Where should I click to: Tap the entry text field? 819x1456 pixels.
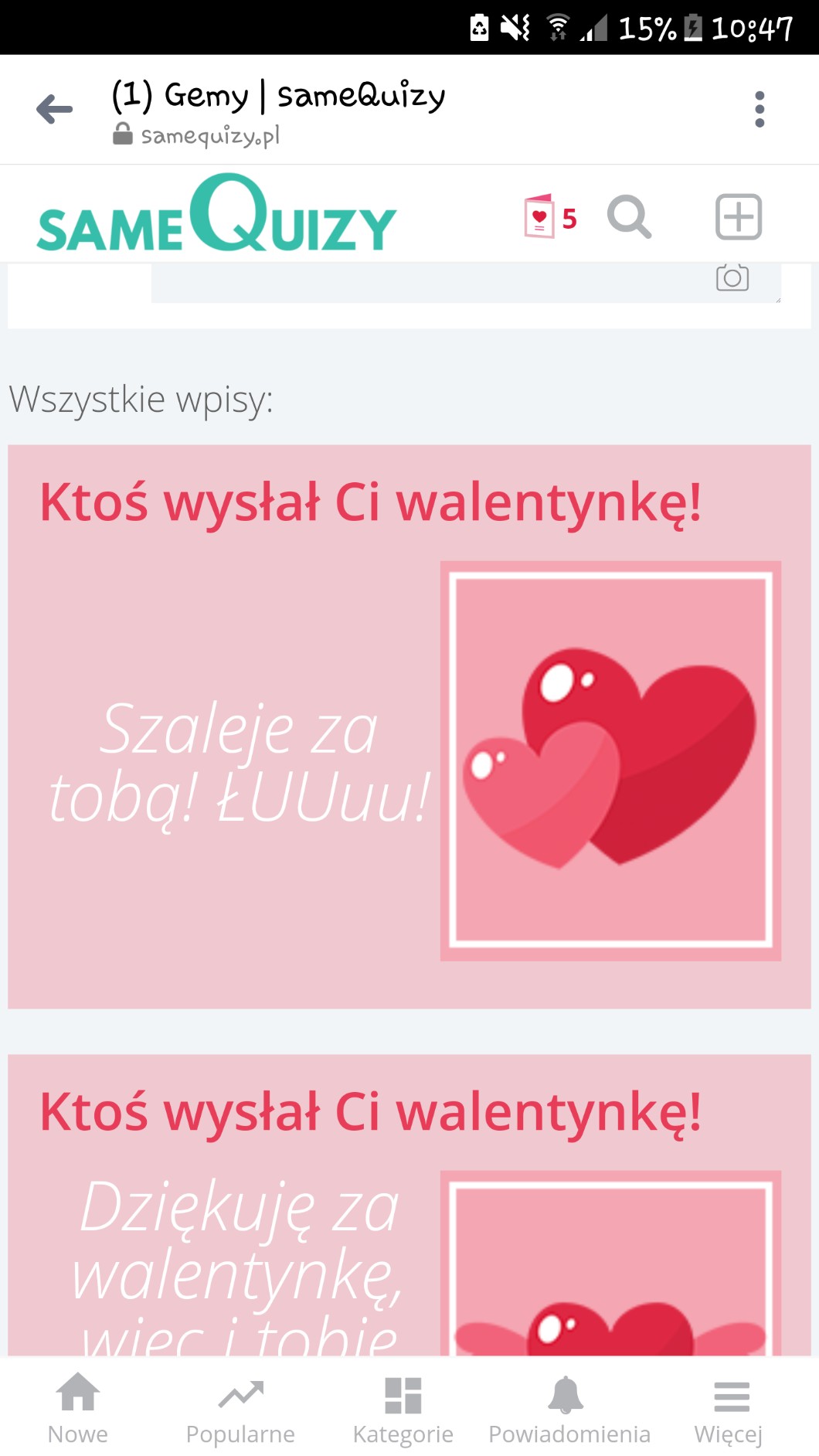tap(466, 283)
